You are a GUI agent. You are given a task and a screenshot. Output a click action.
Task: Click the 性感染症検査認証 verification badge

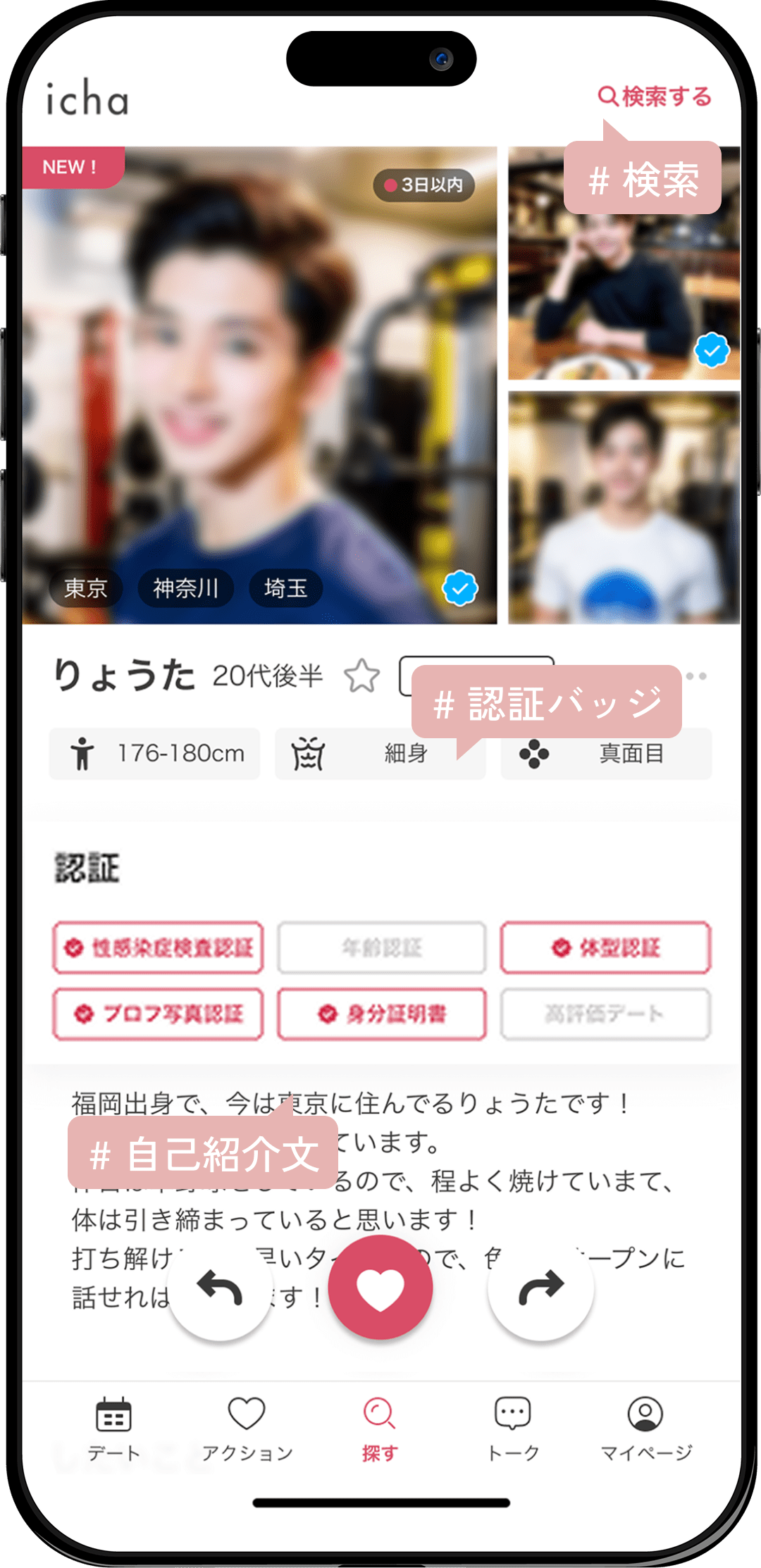point(157,947)
